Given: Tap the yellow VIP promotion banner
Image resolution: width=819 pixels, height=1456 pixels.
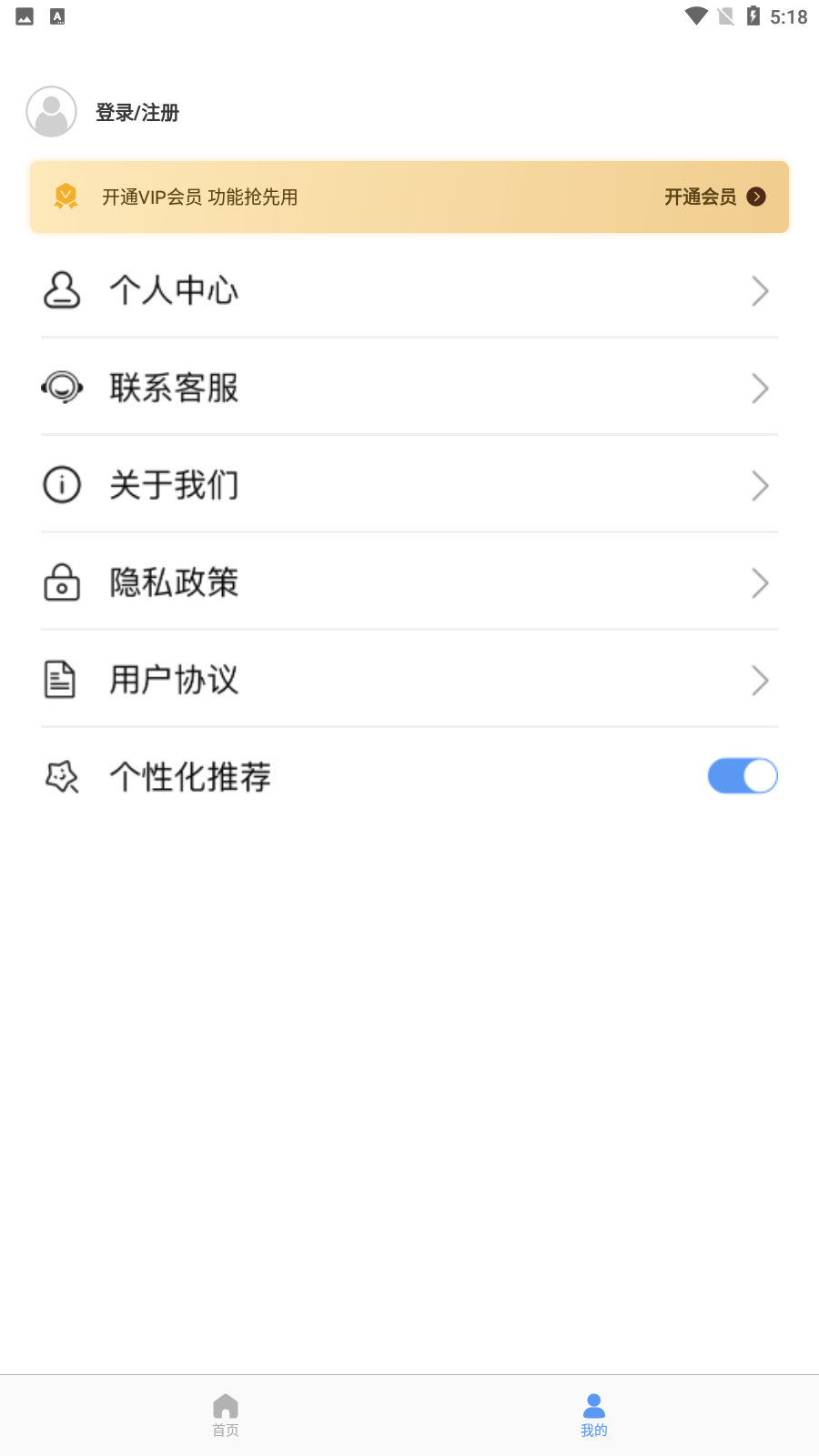Looking at the screenshot, I should pyautogui.click(x=409, y=197).
